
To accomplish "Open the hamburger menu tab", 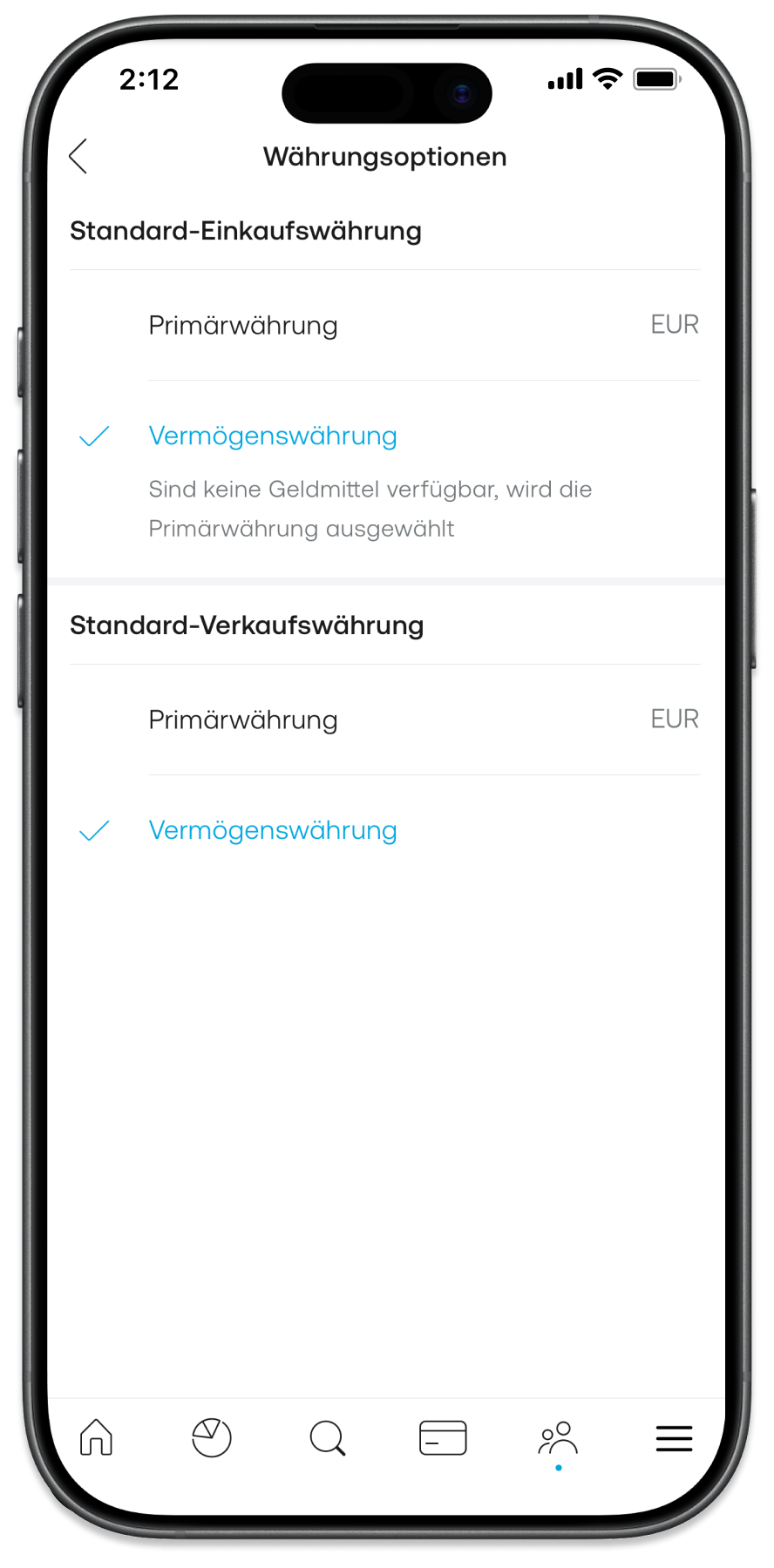I will tap(674, 1438).
